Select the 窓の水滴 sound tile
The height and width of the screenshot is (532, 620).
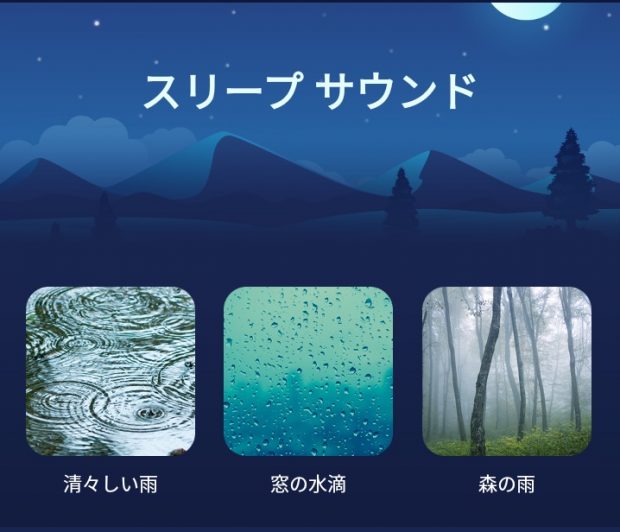(x=308, y=371)
